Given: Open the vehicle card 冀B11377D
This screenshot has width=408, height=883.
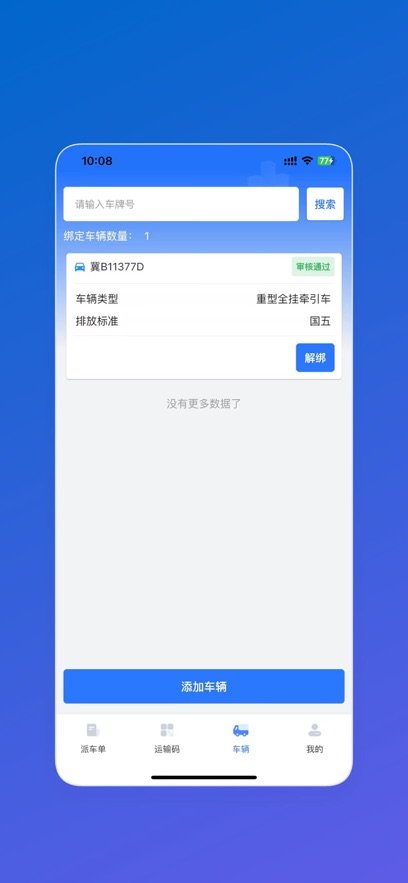Looking at the screenshot, I should (204, 316).
